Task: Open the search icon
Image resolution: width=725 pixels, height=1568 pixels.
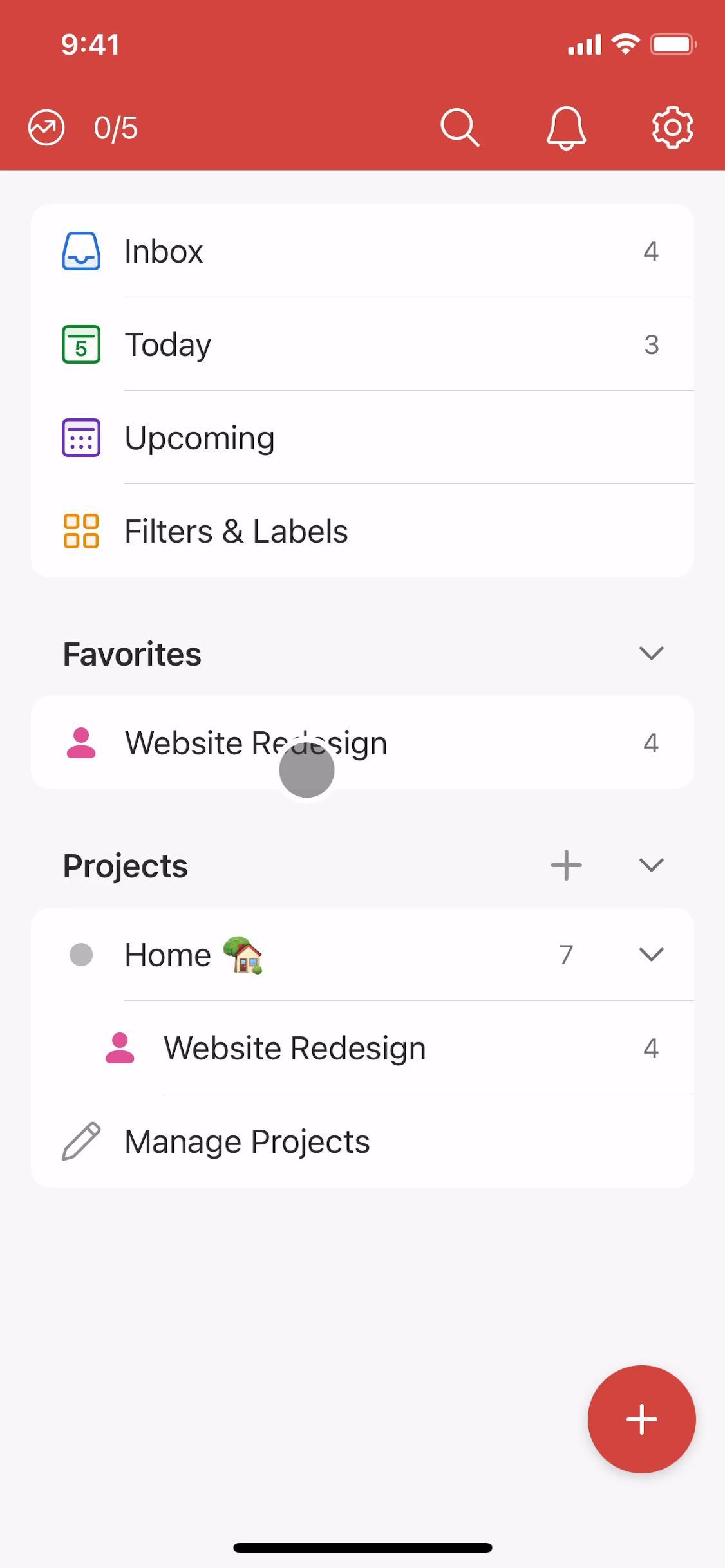Action: click(x=459, y=127)
